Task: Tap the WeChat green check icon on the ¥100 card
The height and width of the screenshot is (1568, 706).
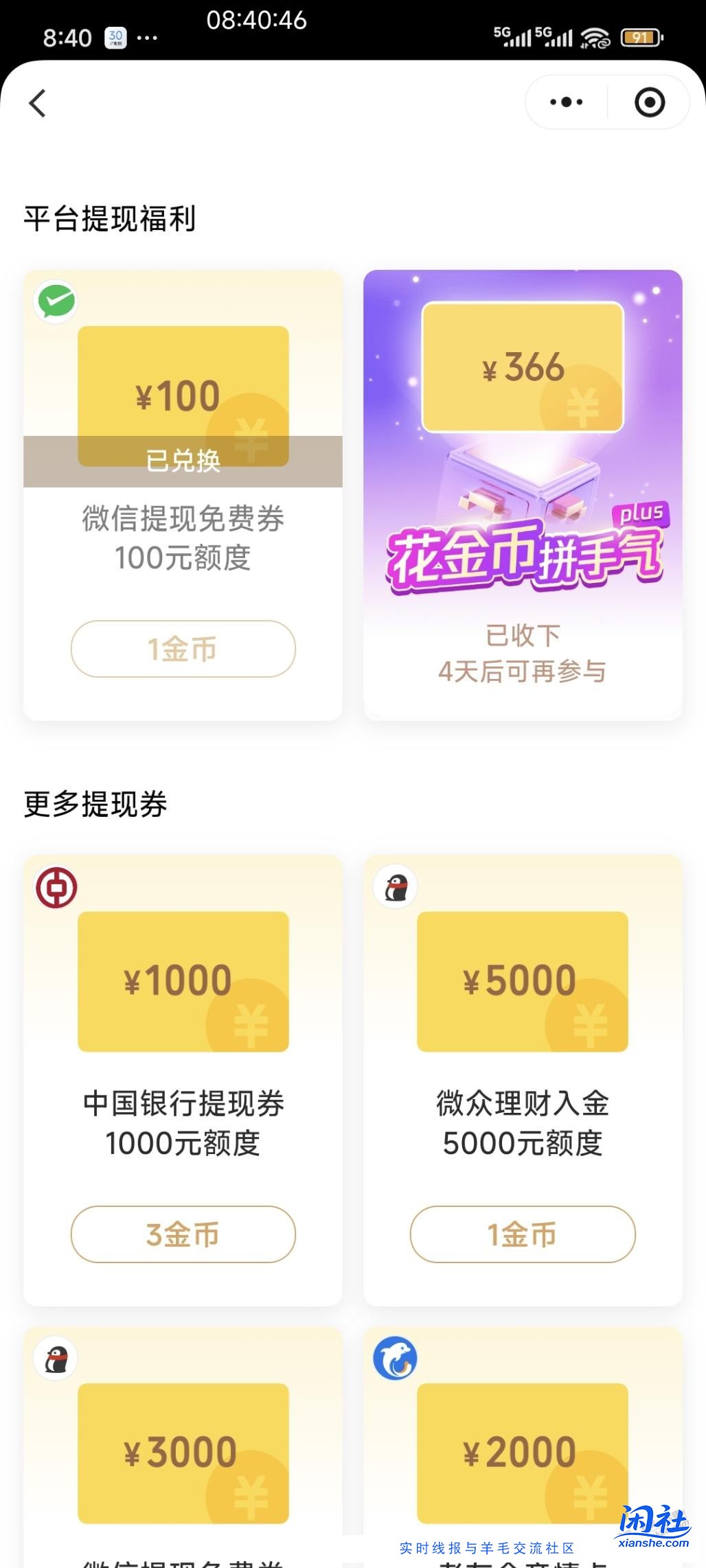Action: tap(55, 301)
